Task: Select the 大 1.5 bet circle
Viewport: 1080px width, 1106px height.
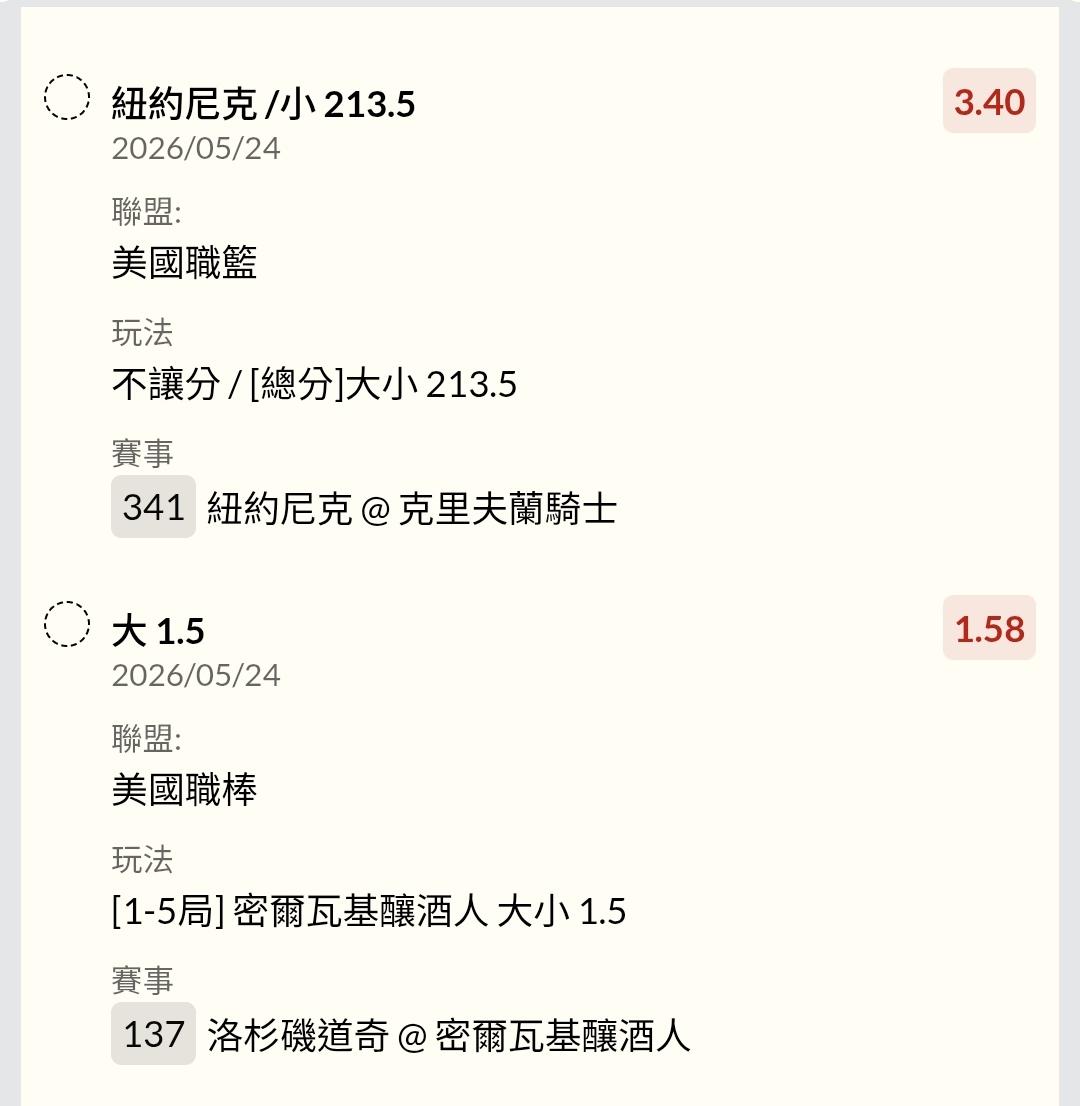Action: point(67,624)
